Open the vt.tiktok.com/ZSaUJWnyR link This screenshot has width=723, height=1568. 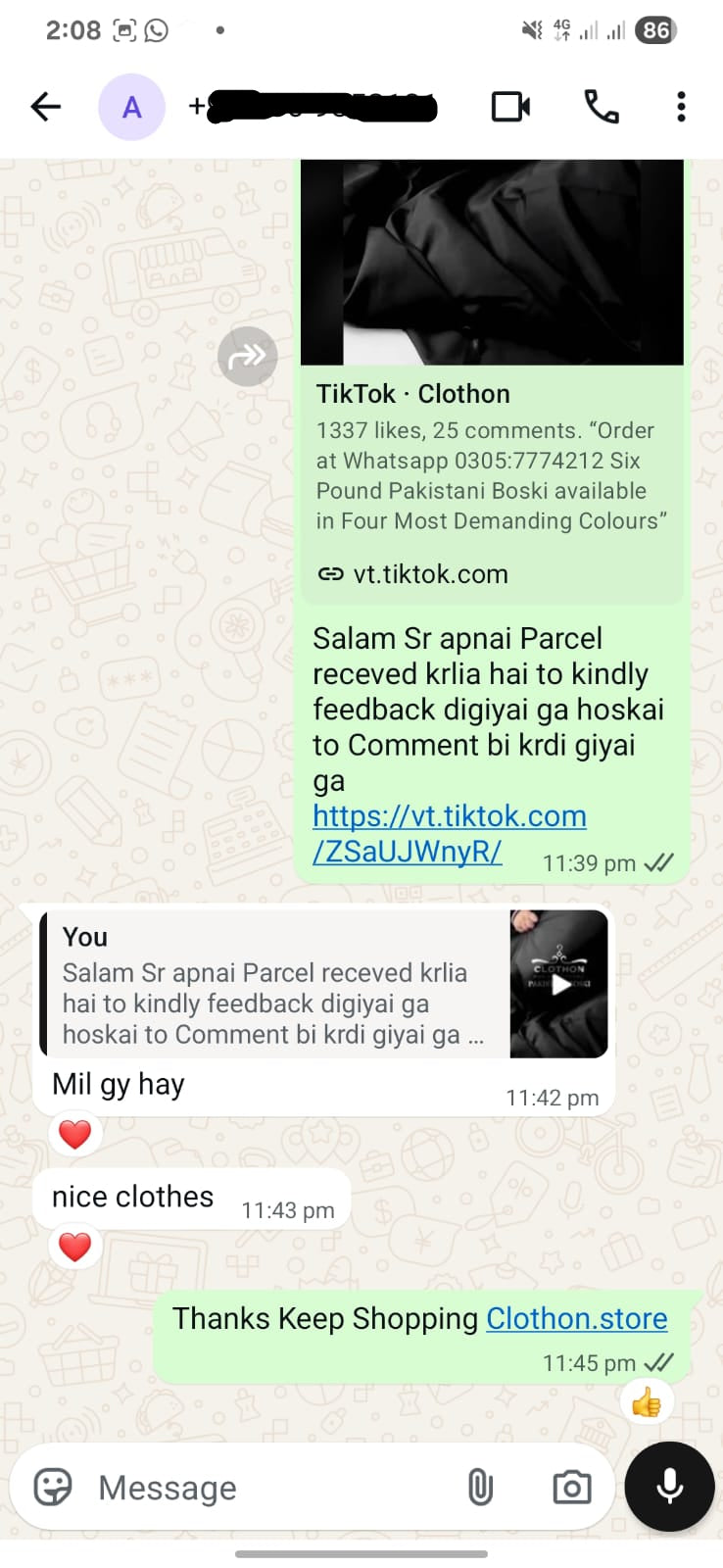click(449, 833)
